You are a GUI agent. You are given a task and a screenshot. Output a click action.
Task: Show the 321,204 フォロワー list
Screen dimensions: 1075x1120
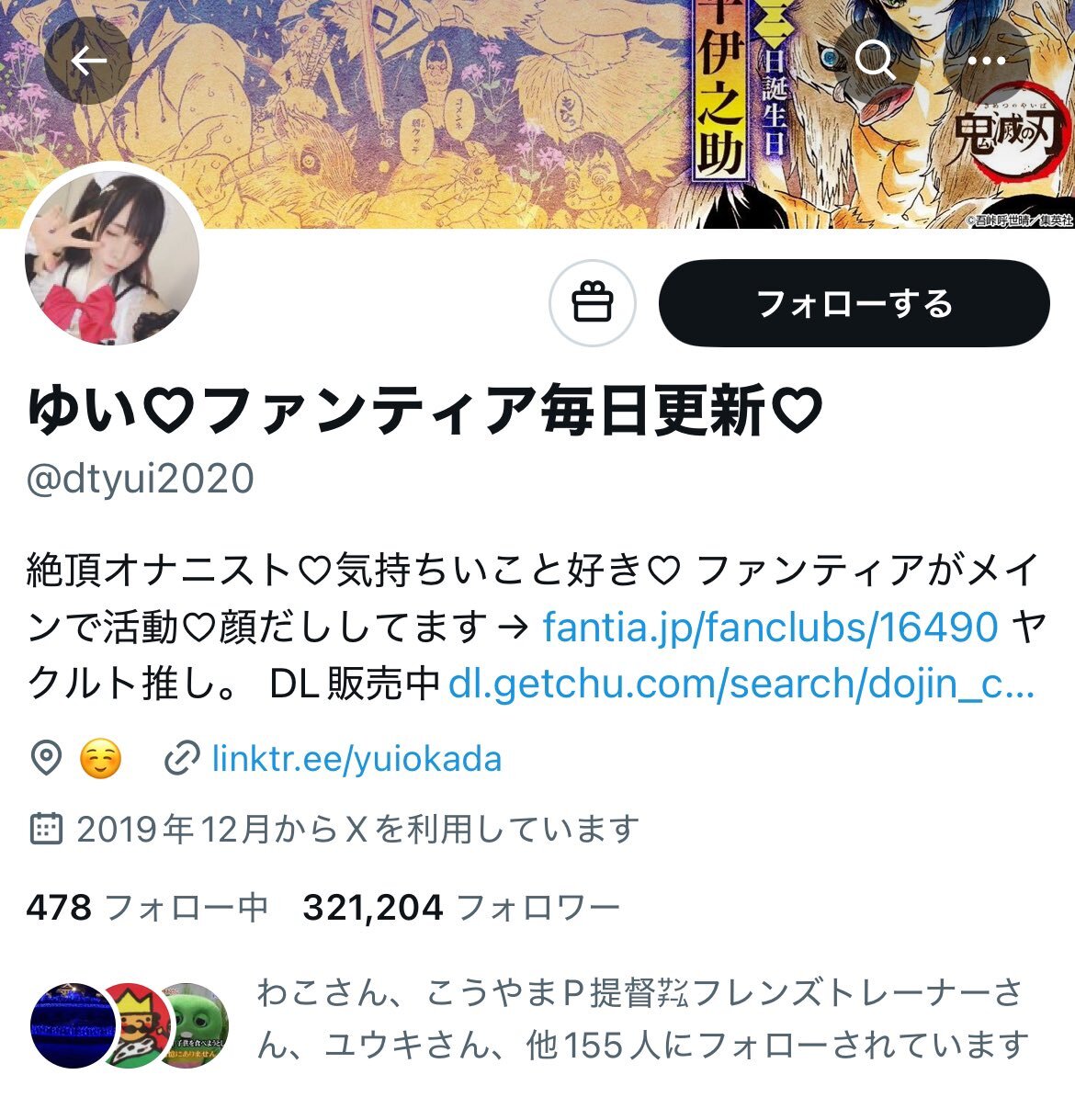point(461,908)
